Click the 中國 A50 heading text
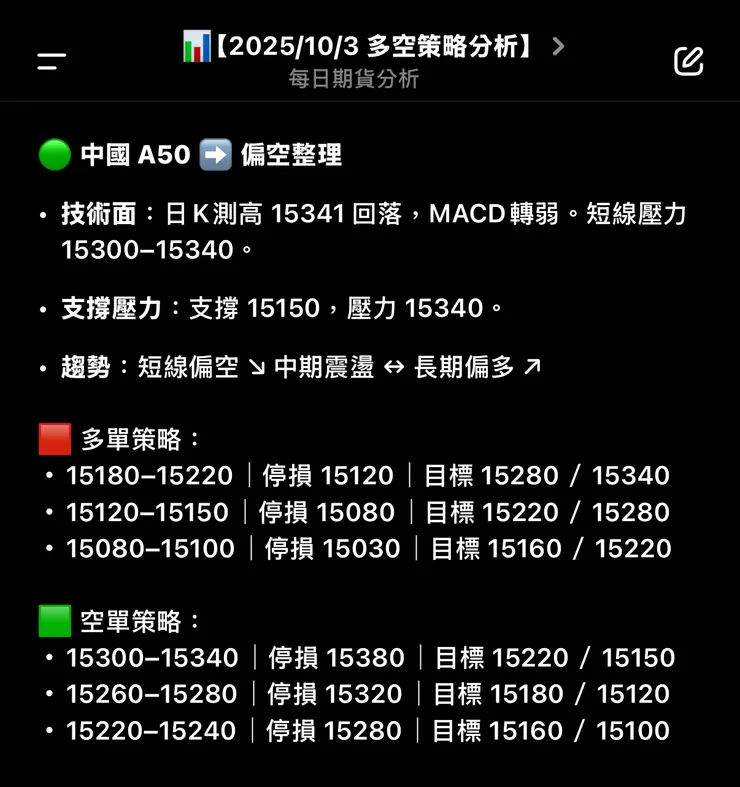This screenshot has height=787, width=740. (135, 155)
